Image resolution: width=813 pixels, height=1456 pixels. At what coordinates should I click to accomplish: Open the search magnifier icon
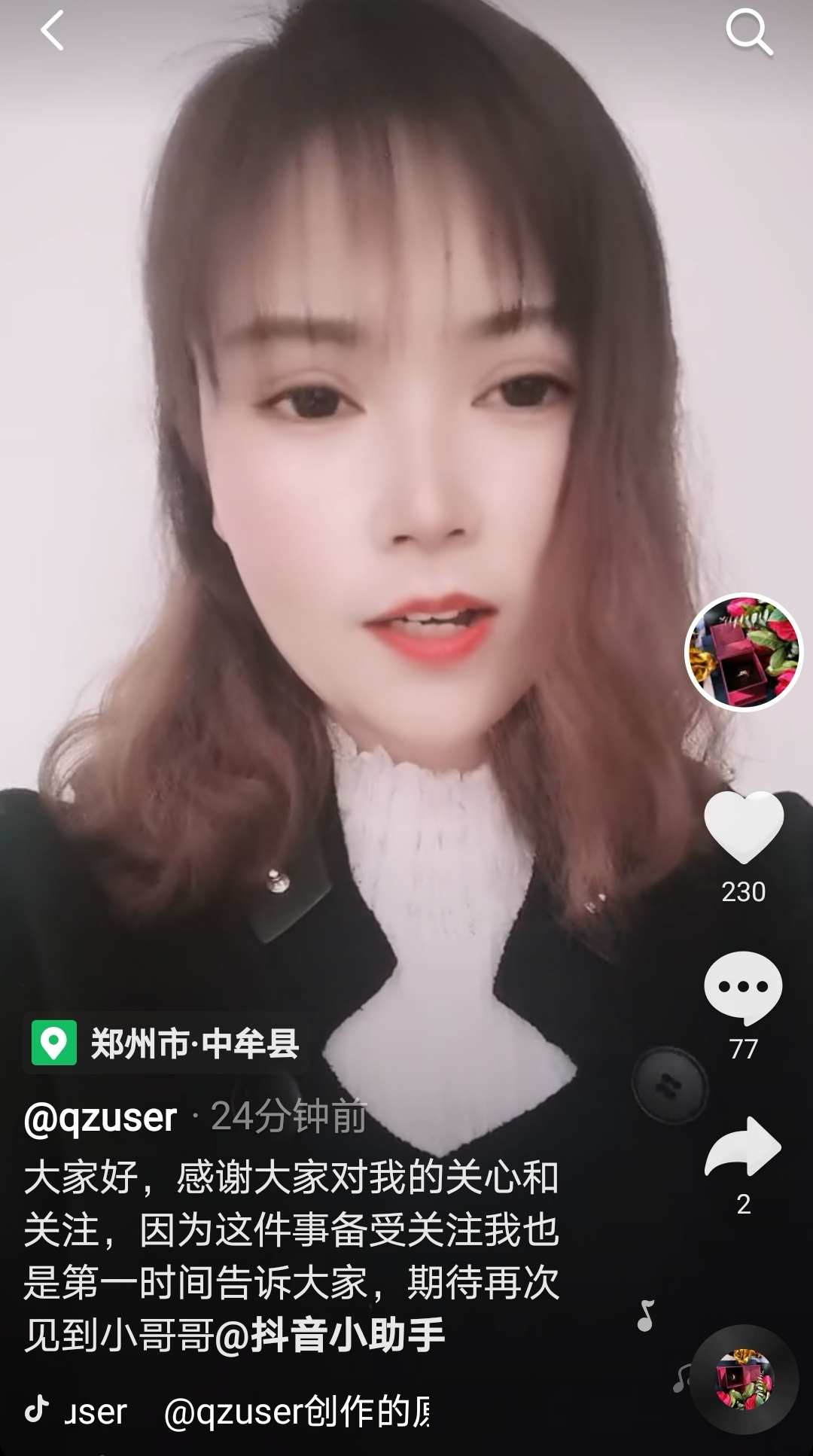point(748,33)
